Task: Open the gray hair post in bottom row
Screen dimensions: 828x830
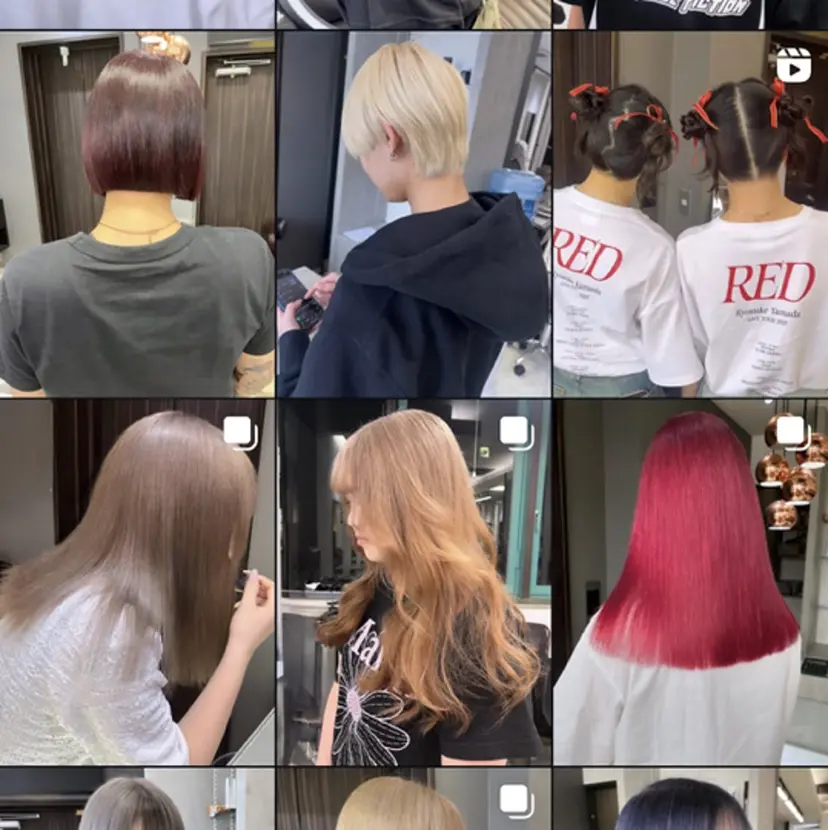Action: click(x=137, y=800)
